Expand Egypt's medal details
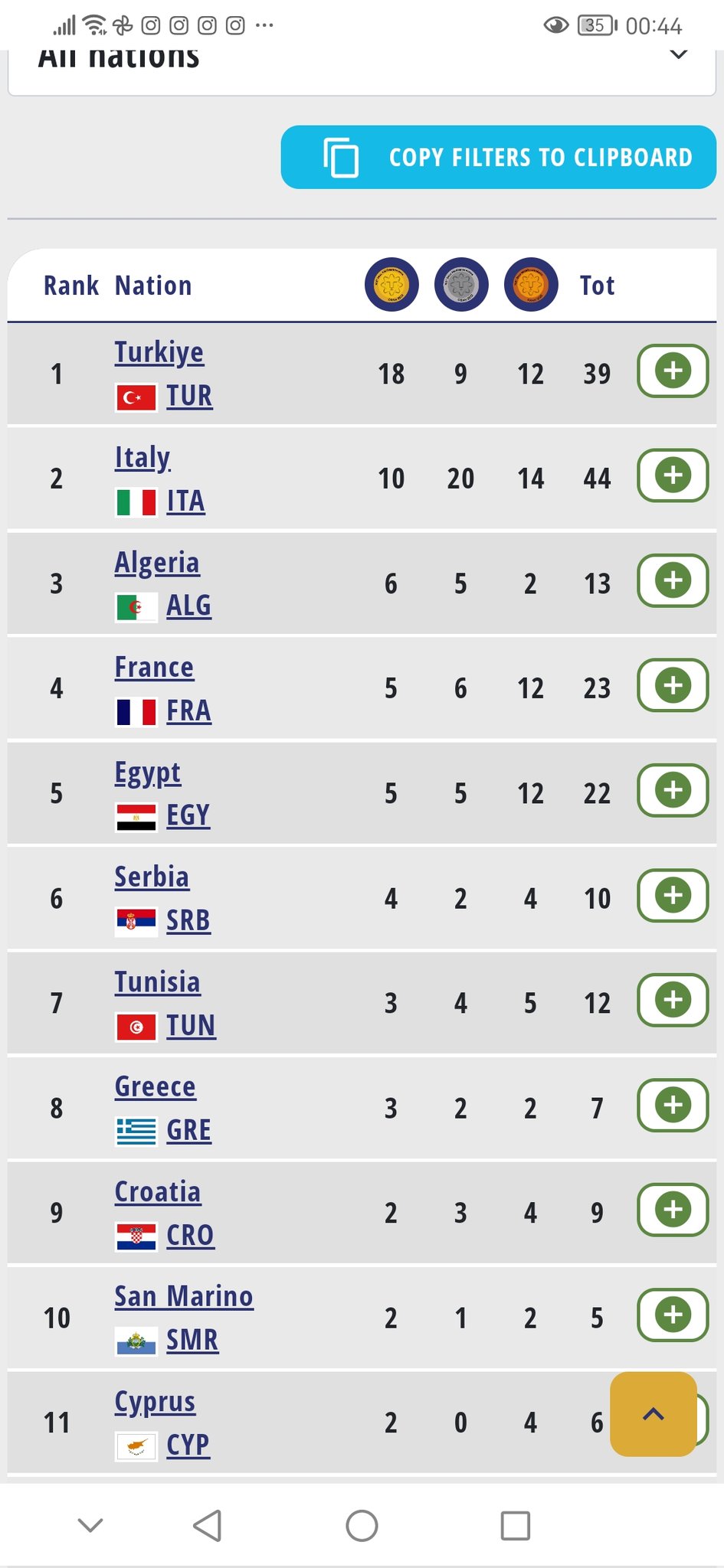Image resolution: width=724 pixels, height=1568 pixels. coord(673,790)
